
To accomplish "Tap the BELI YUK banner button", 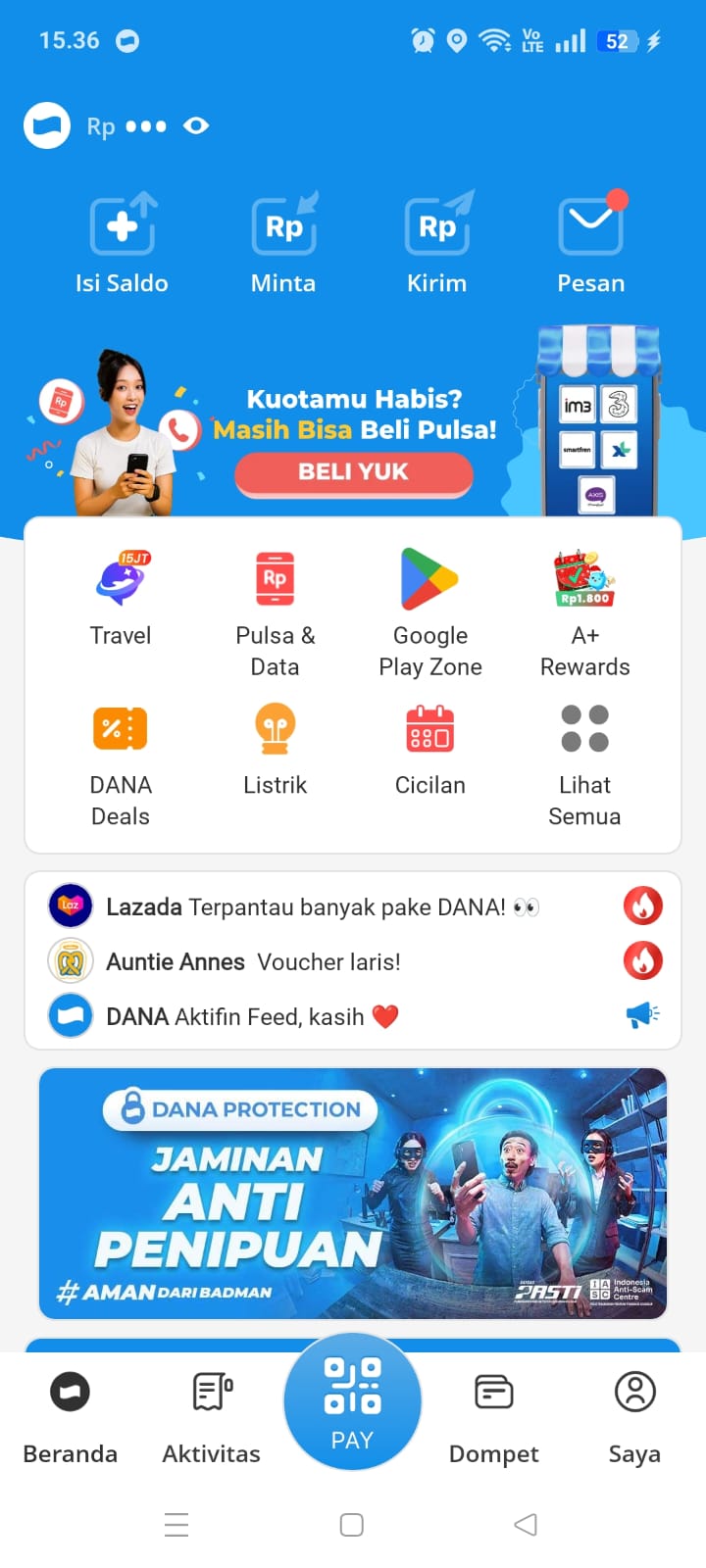I will click(x=353, y=472).
